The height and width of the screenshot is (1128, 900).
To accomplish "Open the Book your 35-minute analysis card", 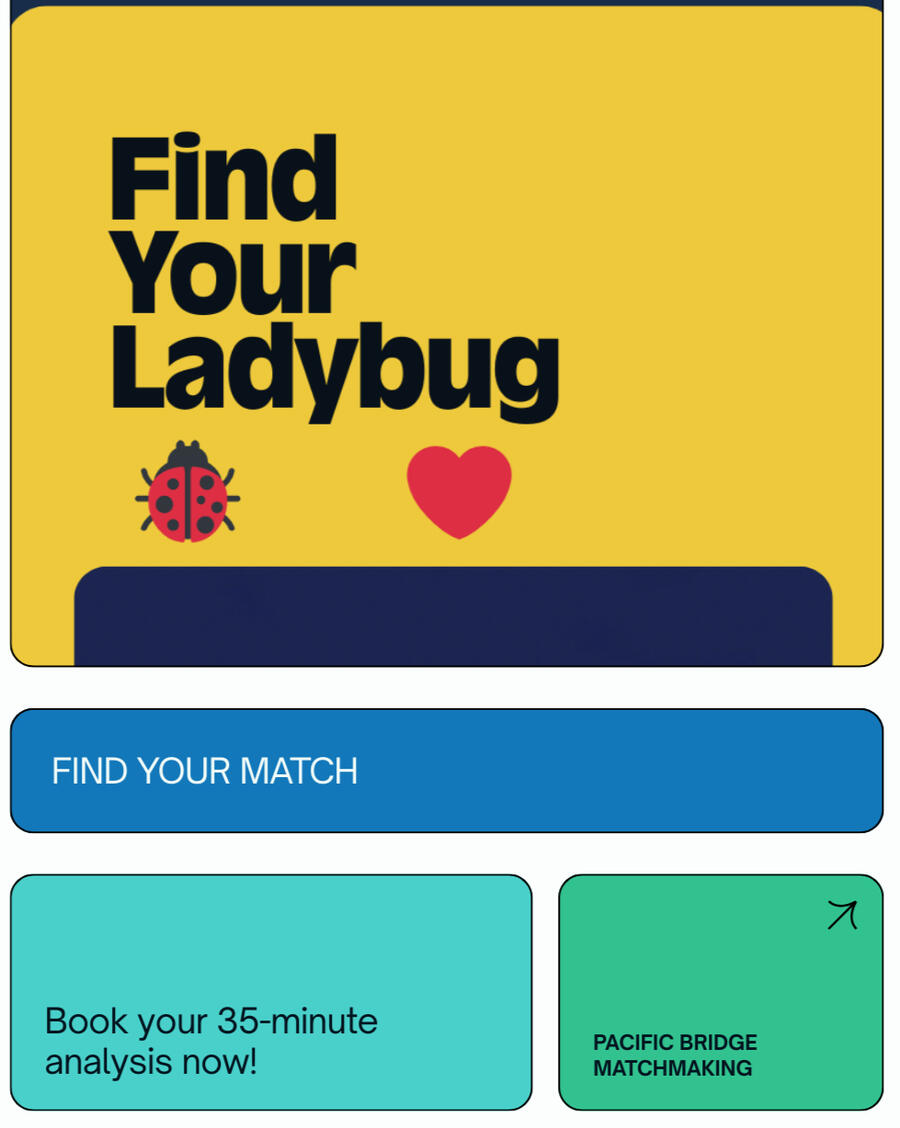I will [x=270, y=992].
